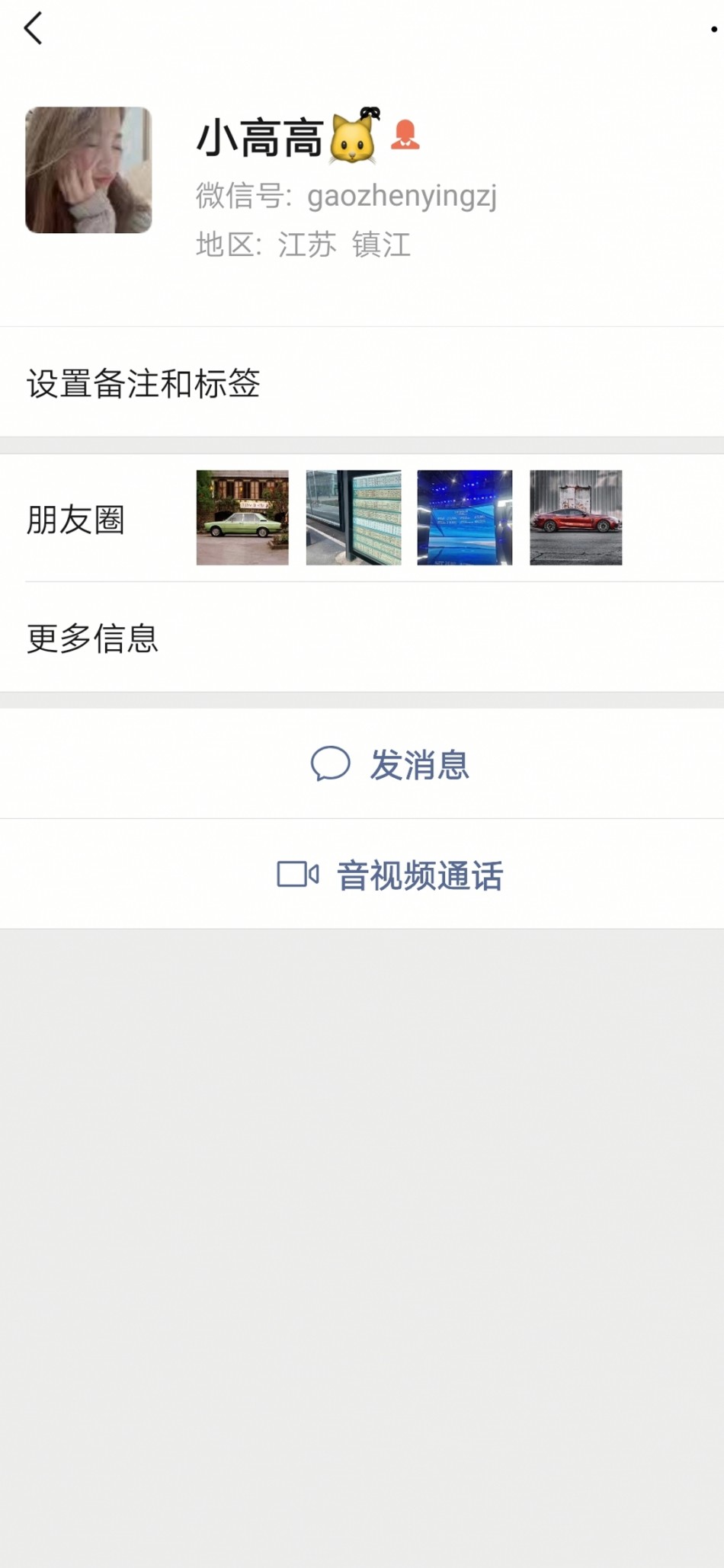Tap 发消息 to send a message
The height and width of the screenshot is (1568, 724).
pos(390,764)
